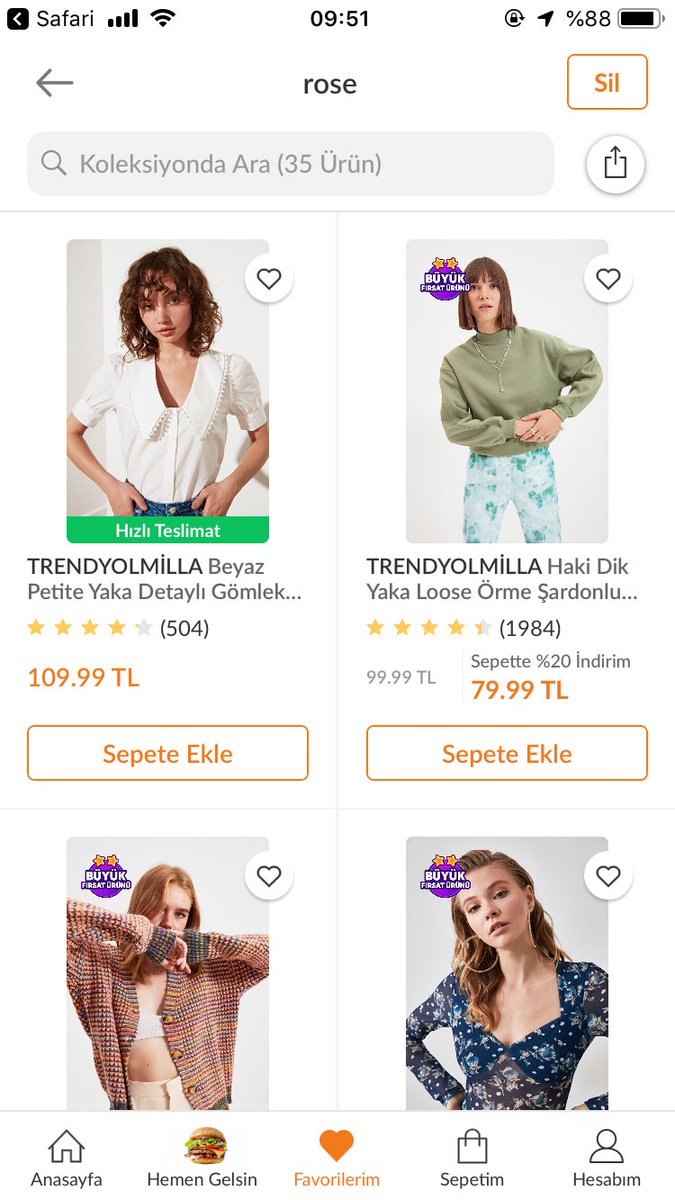675x1200 pixels.
Task: Heart the navy floral blouse
Action: pos(608,876)
